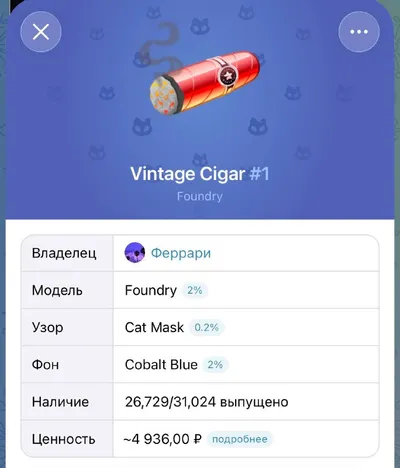Open the three-dot options menu

(359, 32)
